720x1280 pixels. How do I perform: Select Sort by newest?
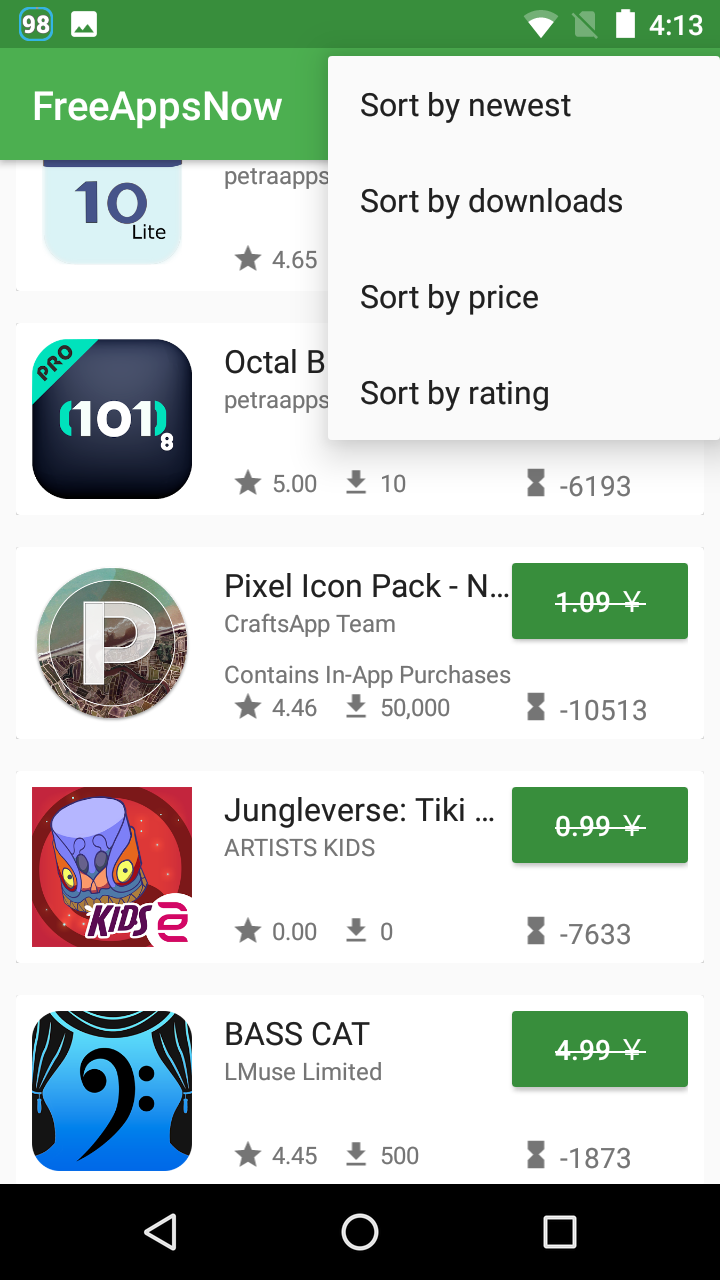click(x=465, y=104)
